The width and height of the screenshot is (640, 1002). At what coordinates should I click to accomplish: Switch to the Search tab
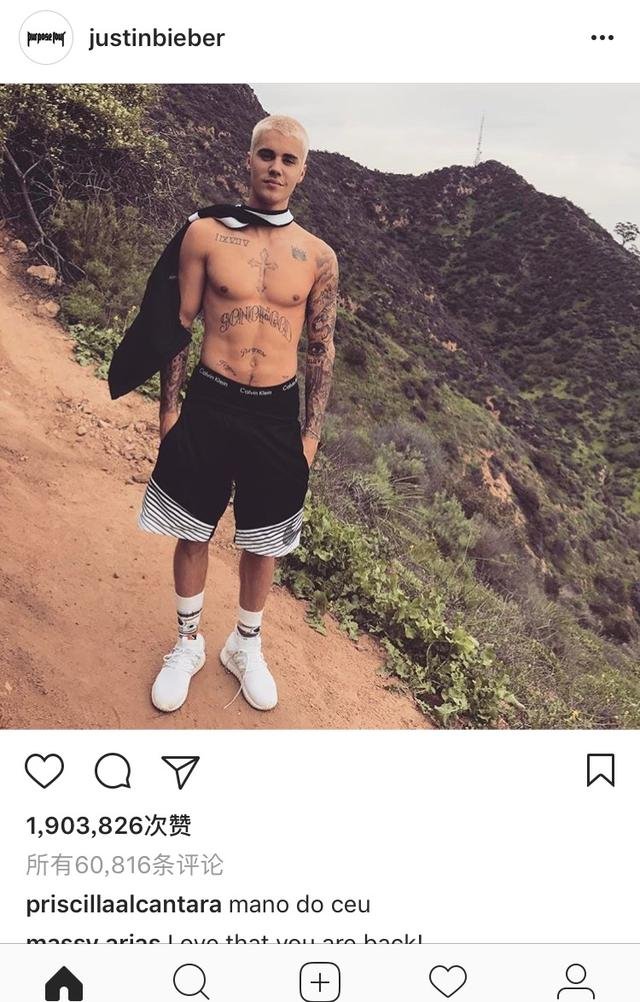191,982
